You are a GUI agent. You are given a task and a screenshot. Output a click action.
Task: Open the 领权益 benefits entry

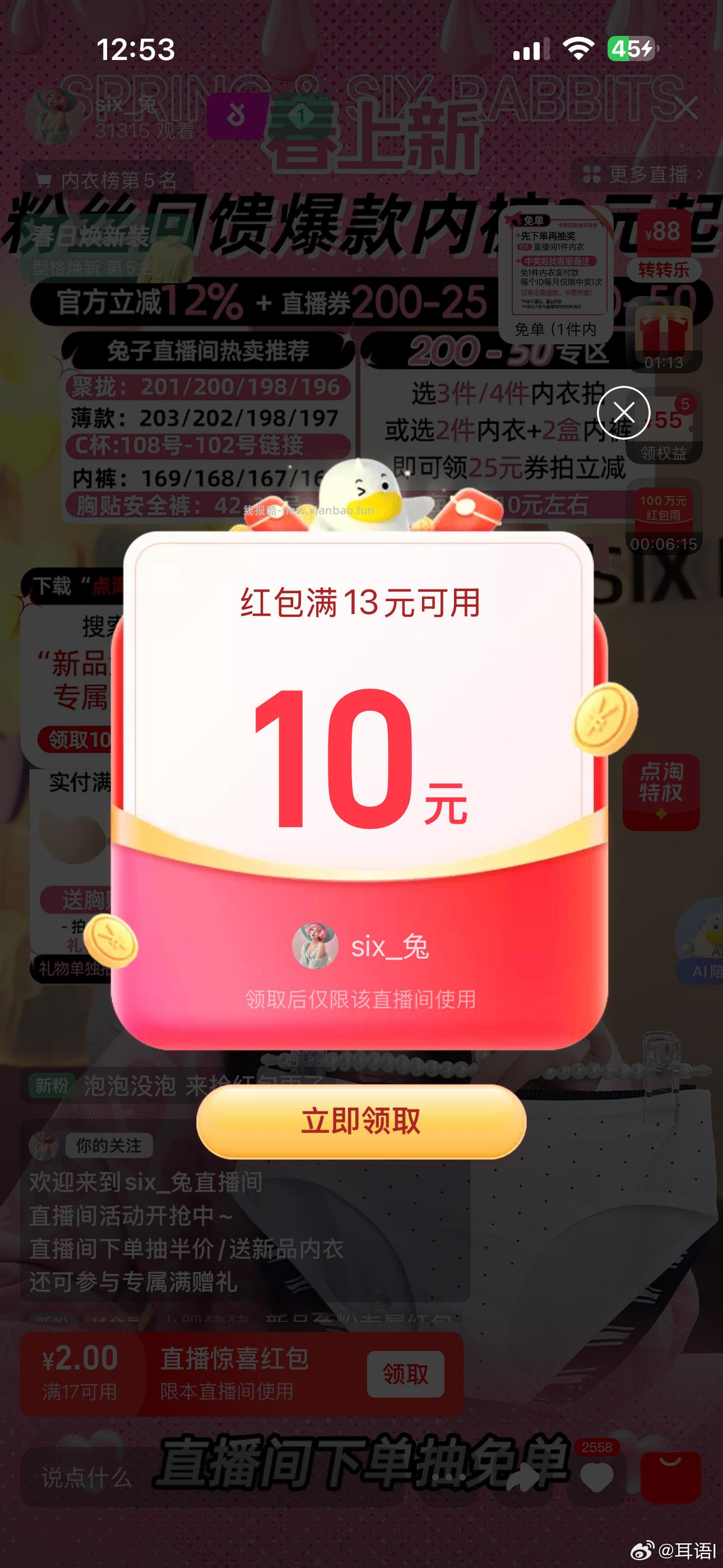(x=664, y=427)
